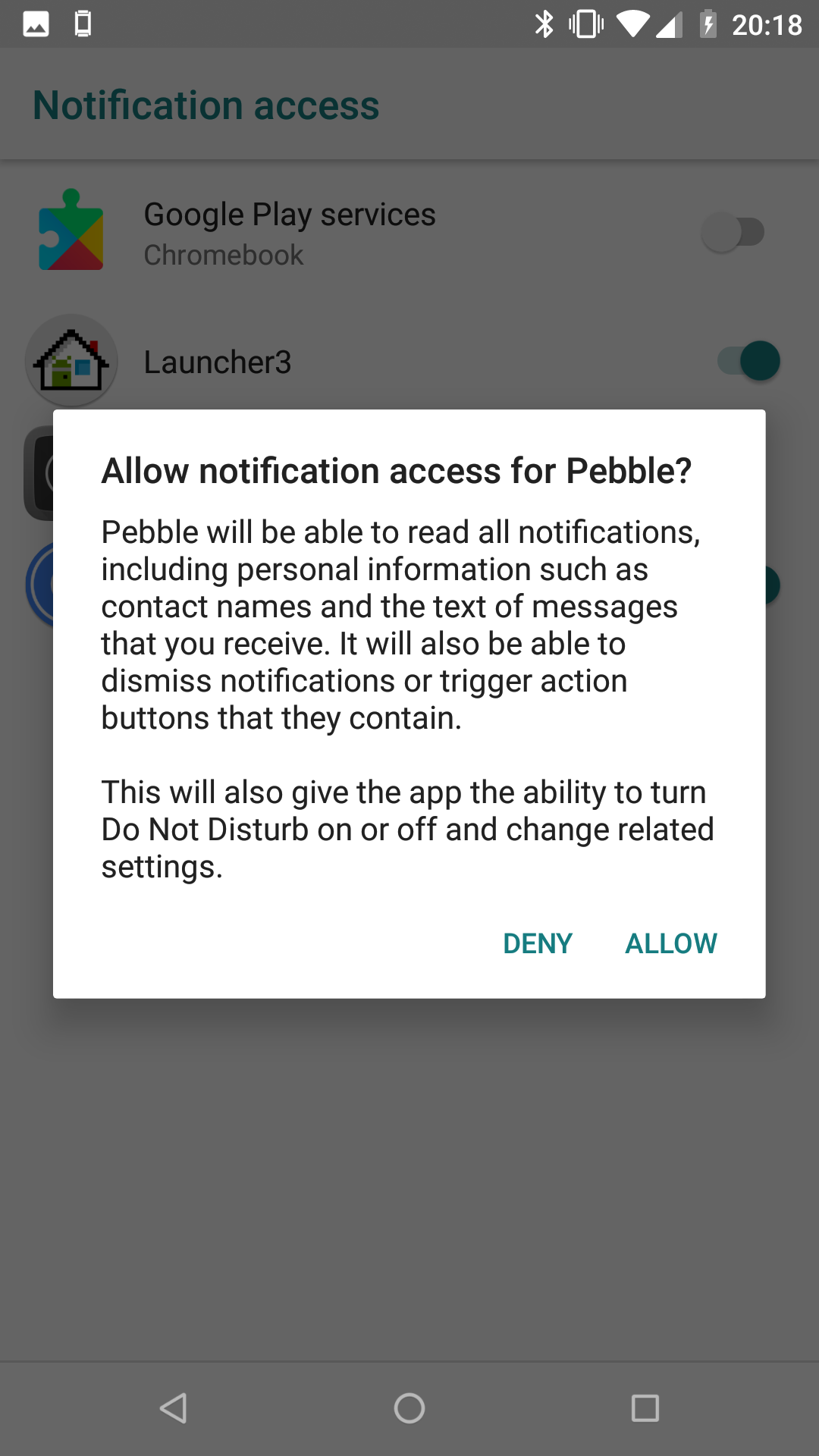Allow notification access for Pebble
The image size is (819, 1456).
pyautogui.click(x=670, y=943)
